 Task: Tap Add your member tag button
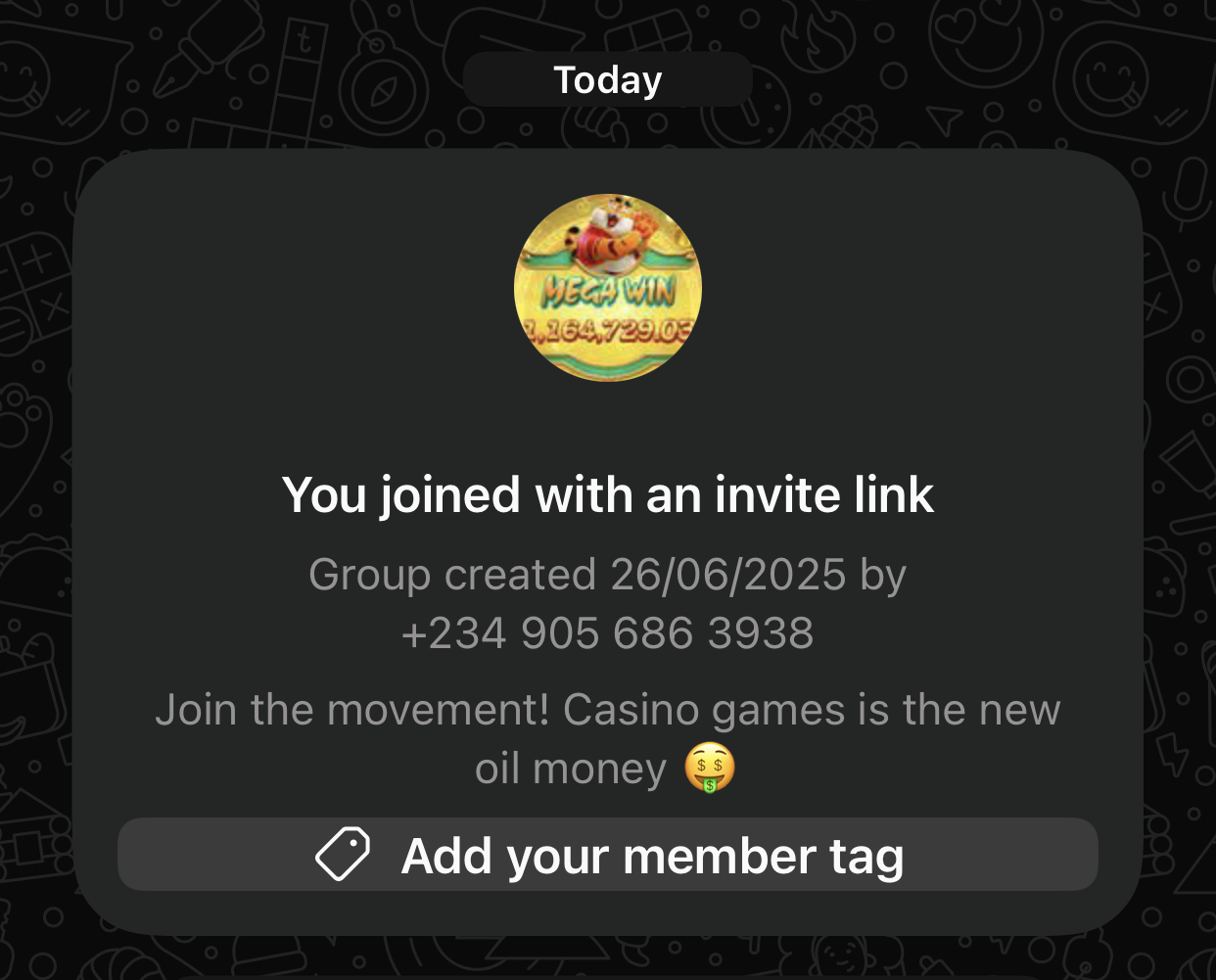[607, 855]
